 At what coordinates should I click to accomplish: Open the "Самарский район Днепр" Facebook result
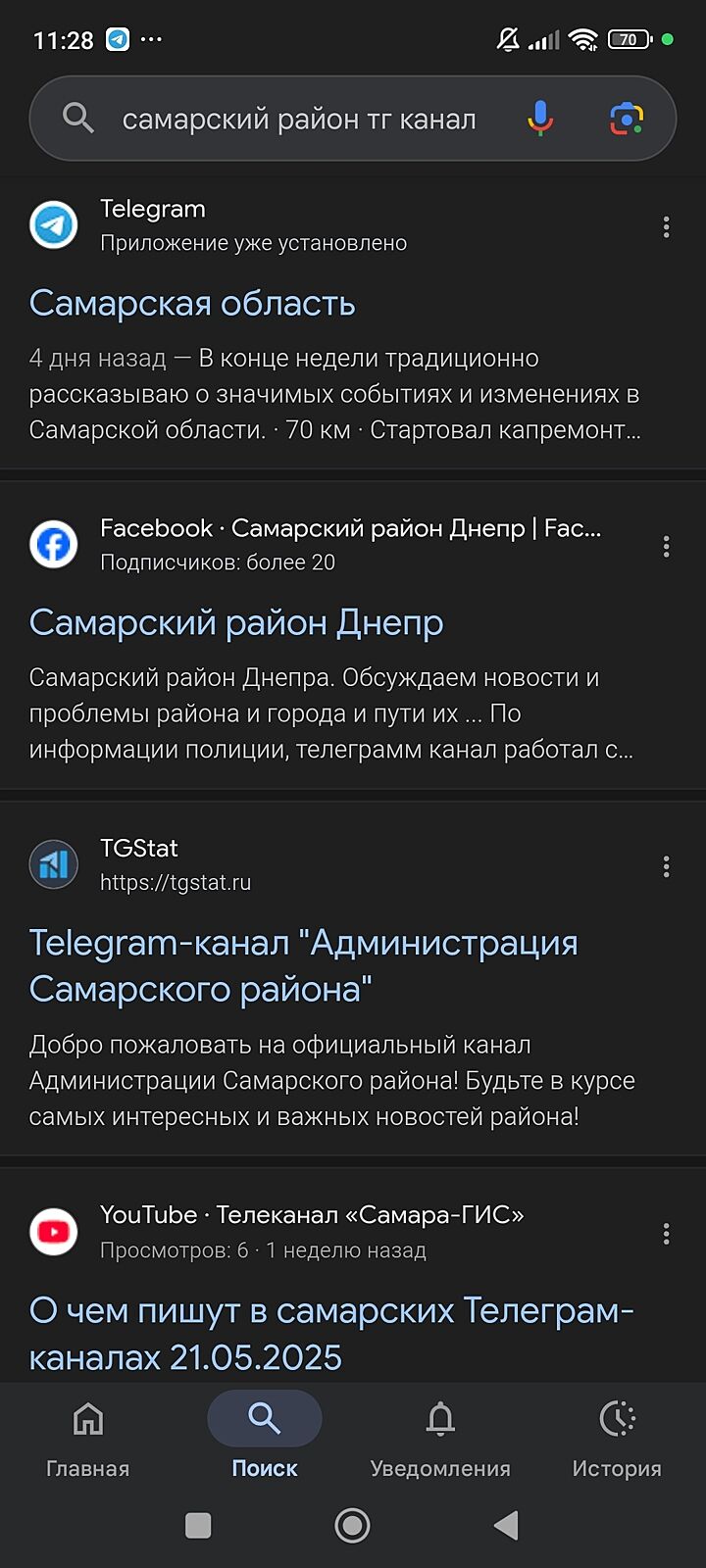pyautogui.click(x=236, y=623)
